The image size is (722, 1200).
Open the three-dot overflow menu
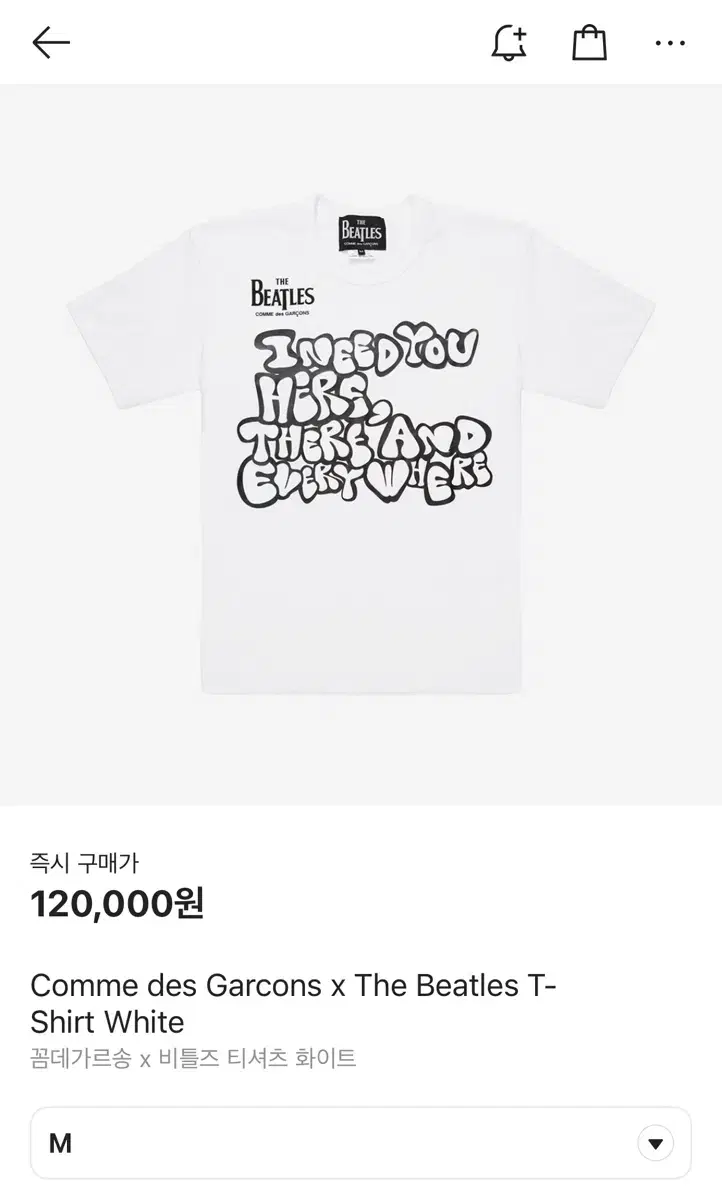670,43
